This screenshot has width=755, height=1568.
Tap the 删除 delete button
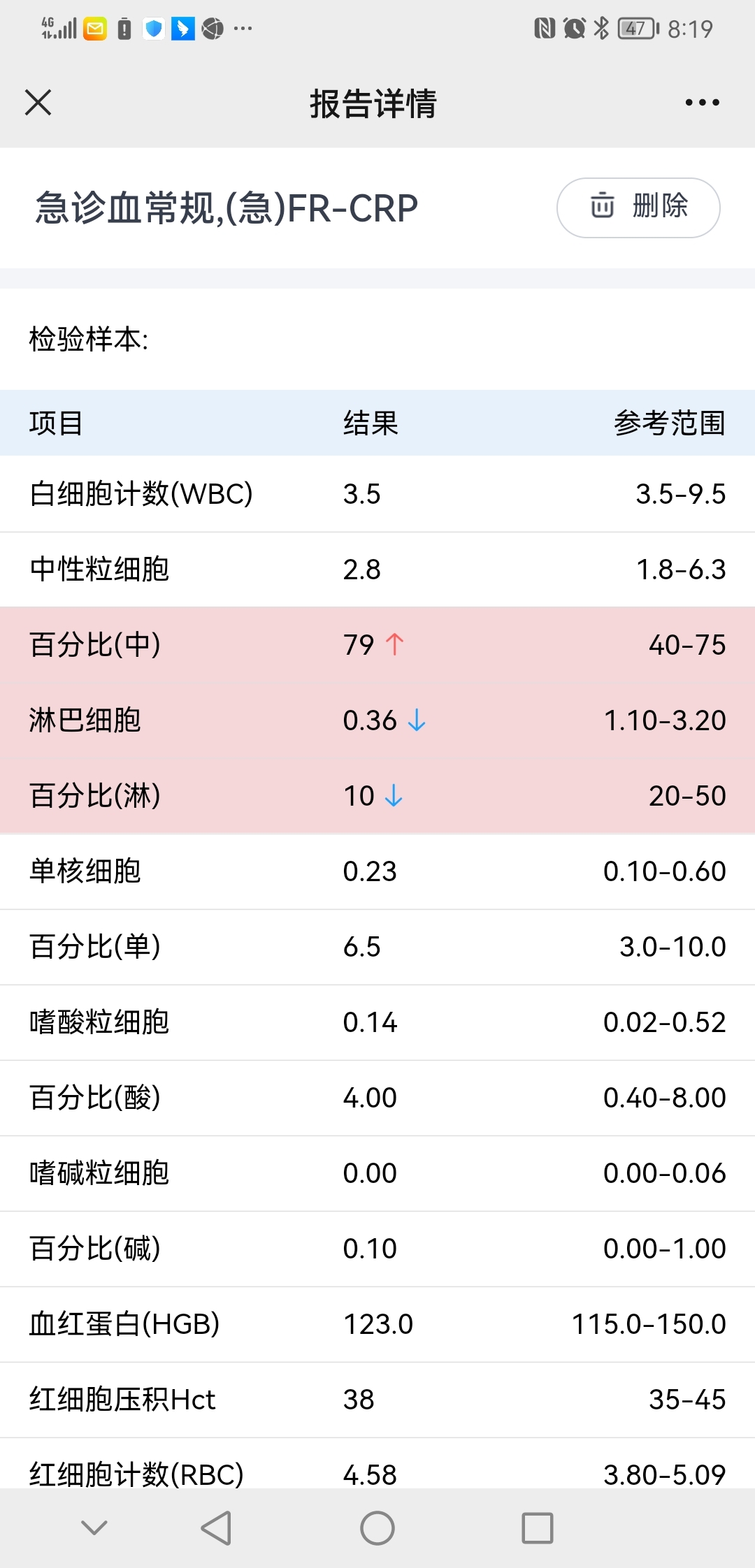pos(638,208)
